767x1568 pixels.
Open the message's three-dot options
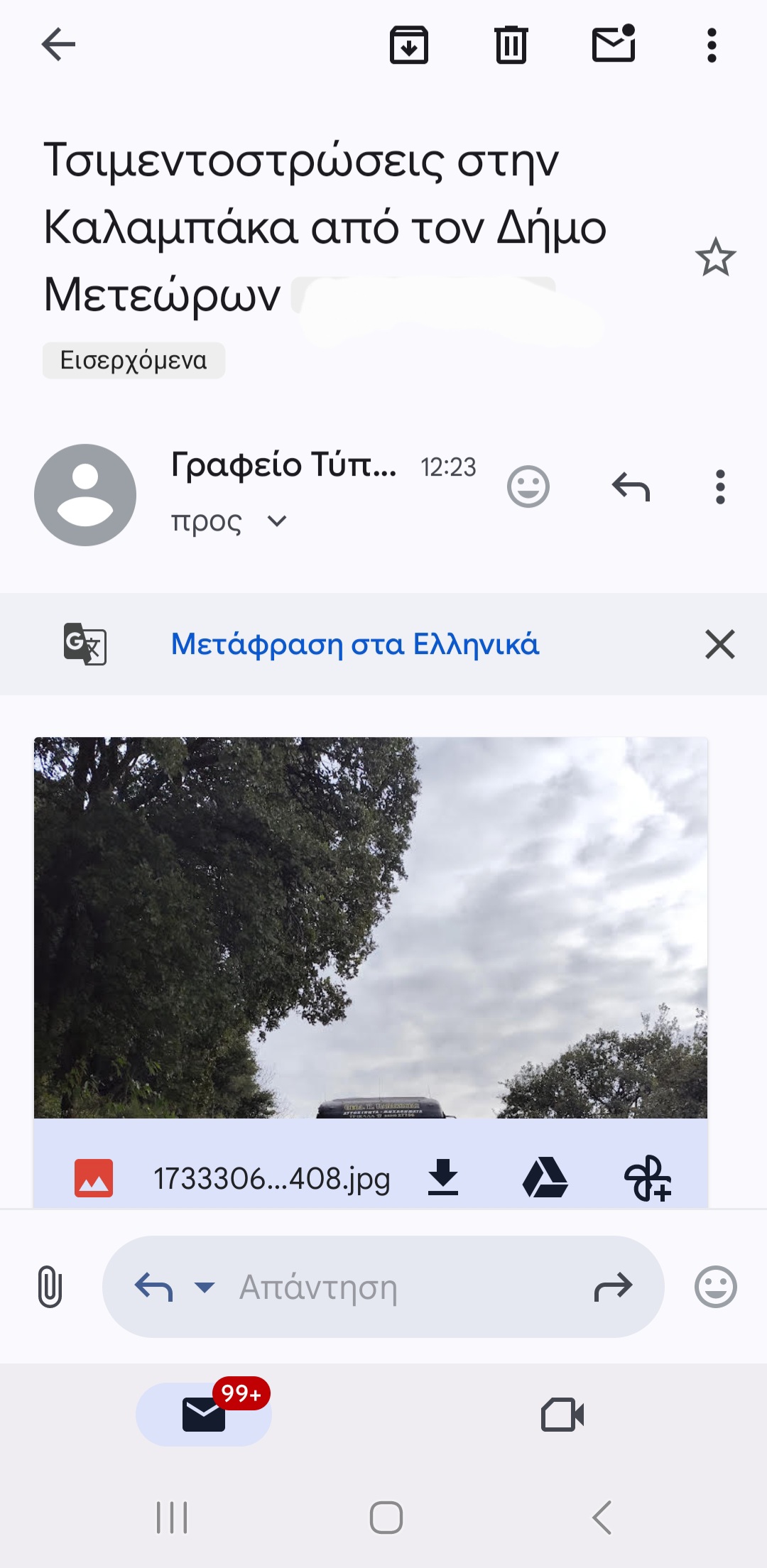(x=720, y=487)
